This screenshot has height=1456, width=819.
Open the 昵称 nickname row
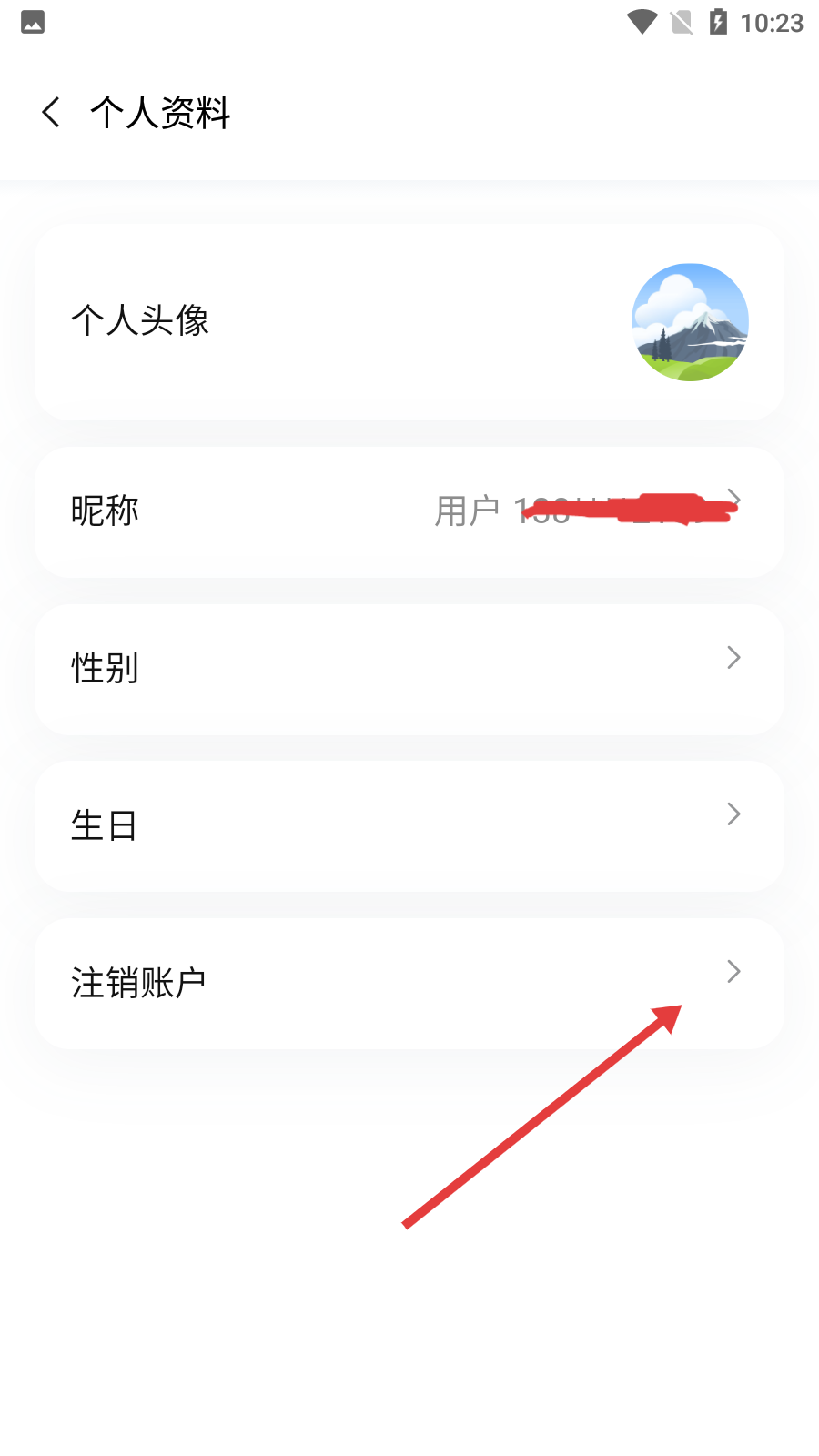coord(409,511)
